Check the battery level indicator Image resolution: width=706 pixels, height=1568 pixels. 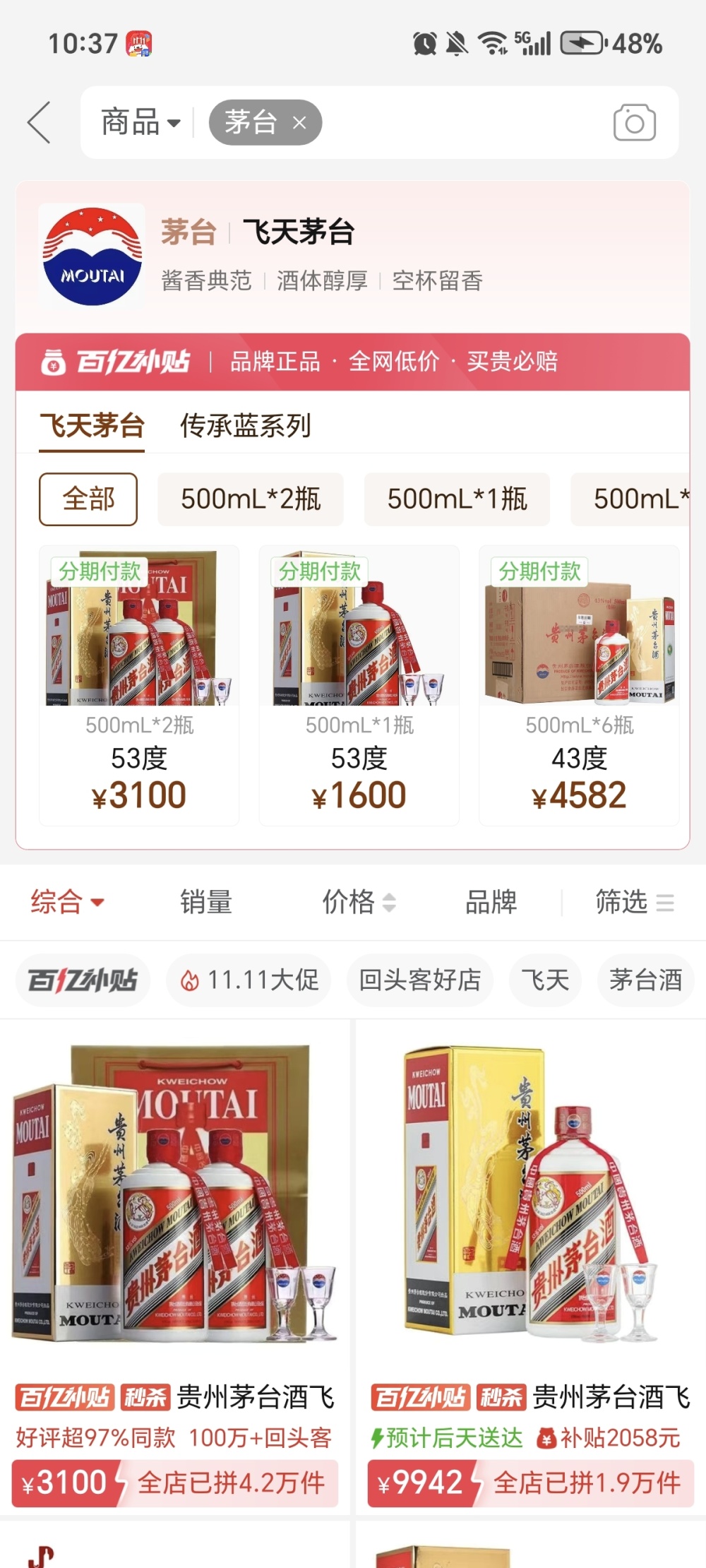582,44
